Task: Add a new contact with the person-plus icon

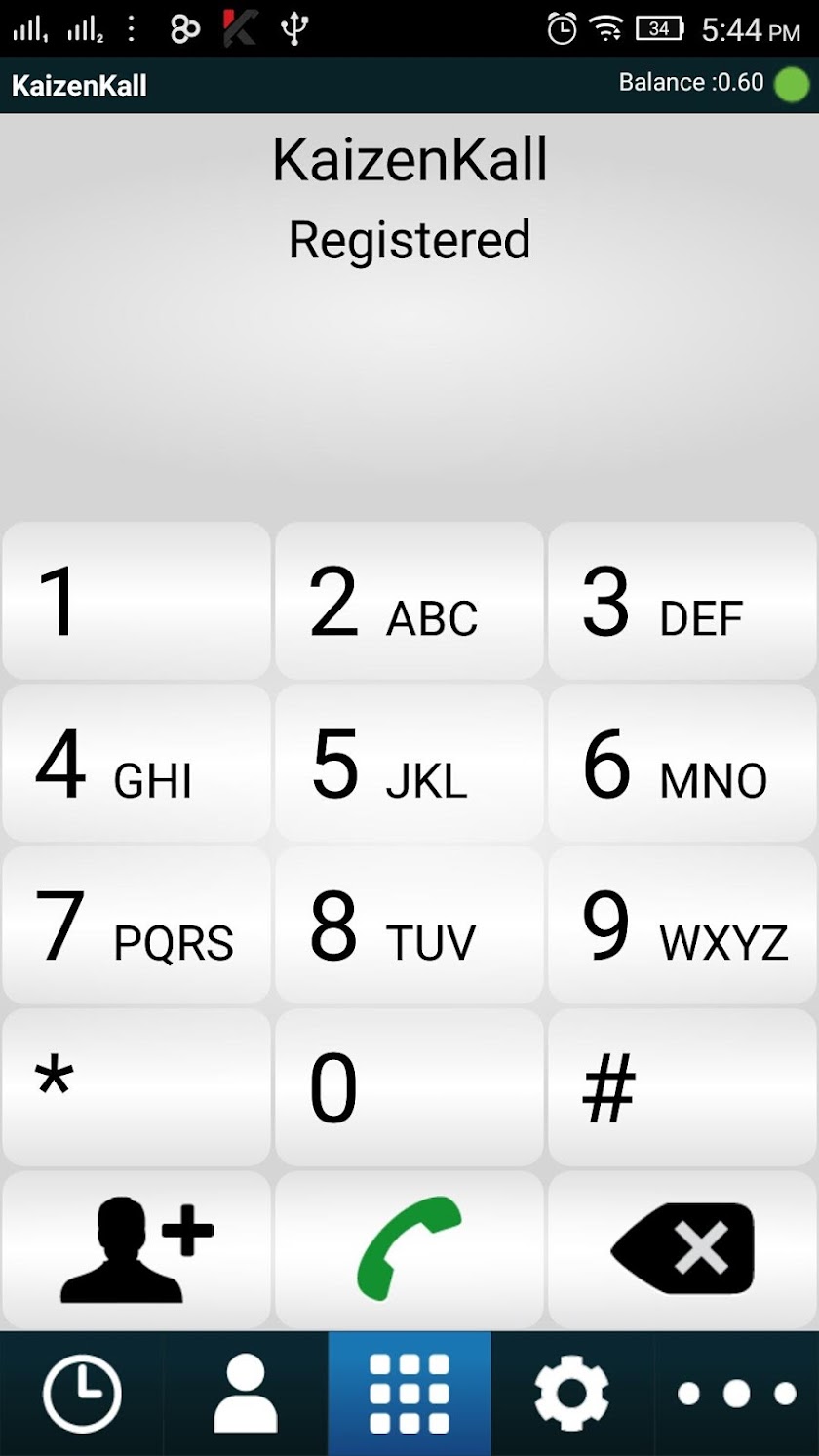Action: 136,1249
